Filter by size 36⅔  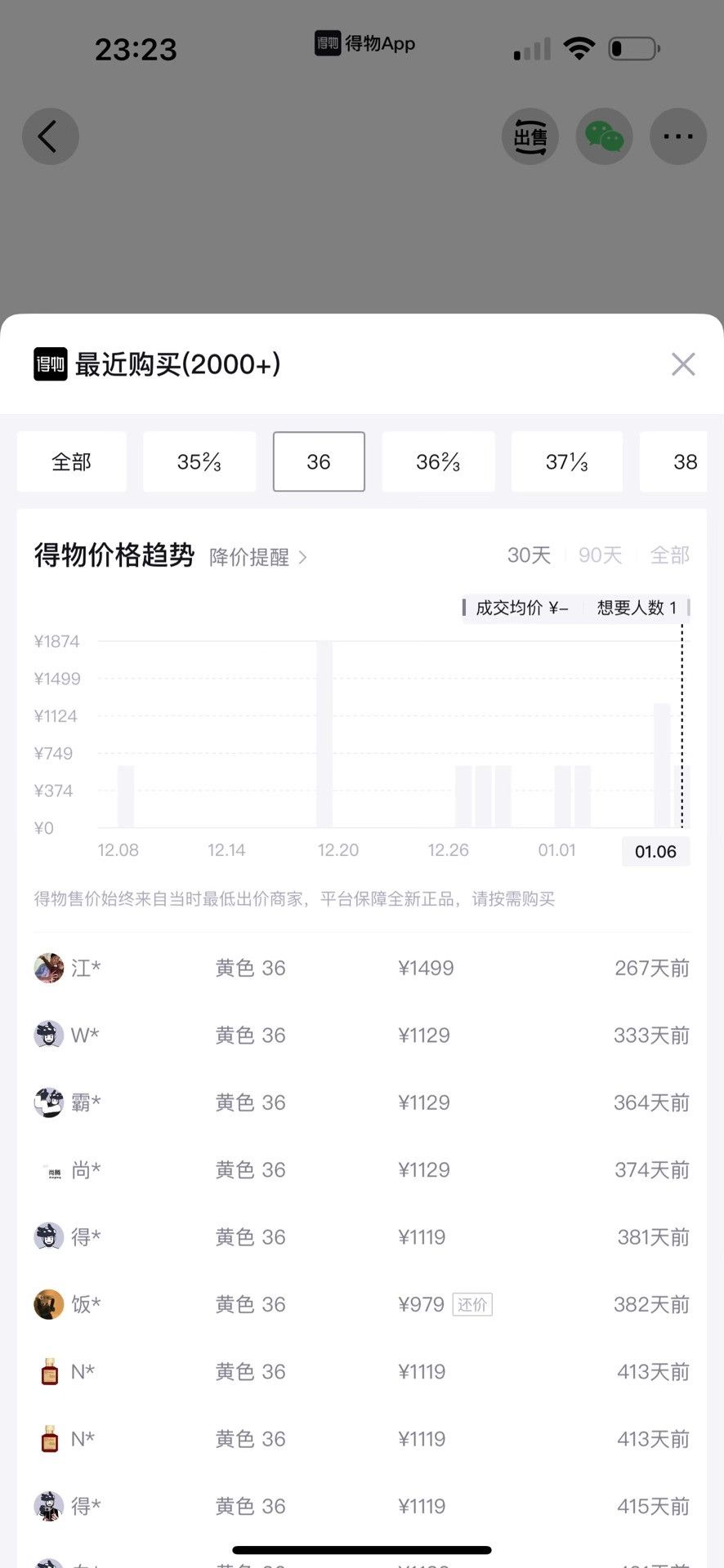click(x=439, y=462)
